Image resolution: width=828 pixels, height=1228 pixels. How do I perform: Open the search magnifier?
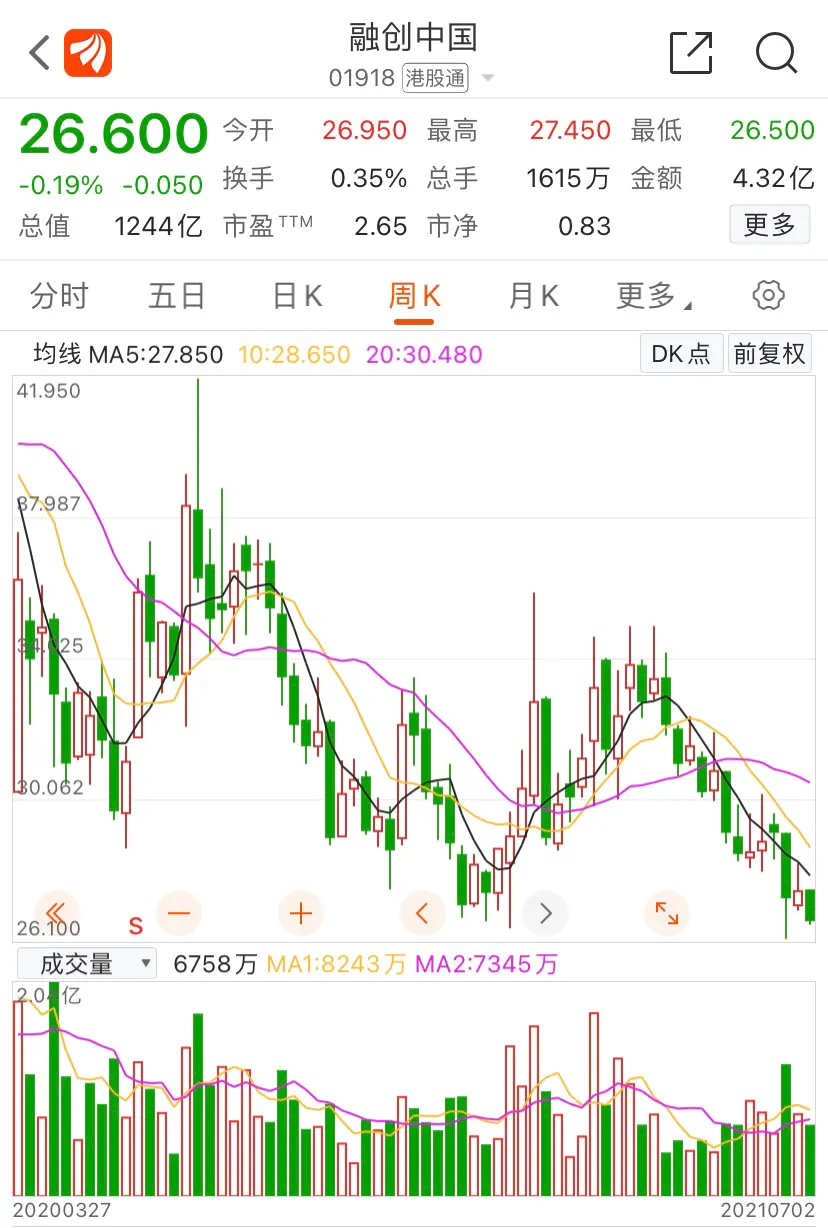click(776, 53)
